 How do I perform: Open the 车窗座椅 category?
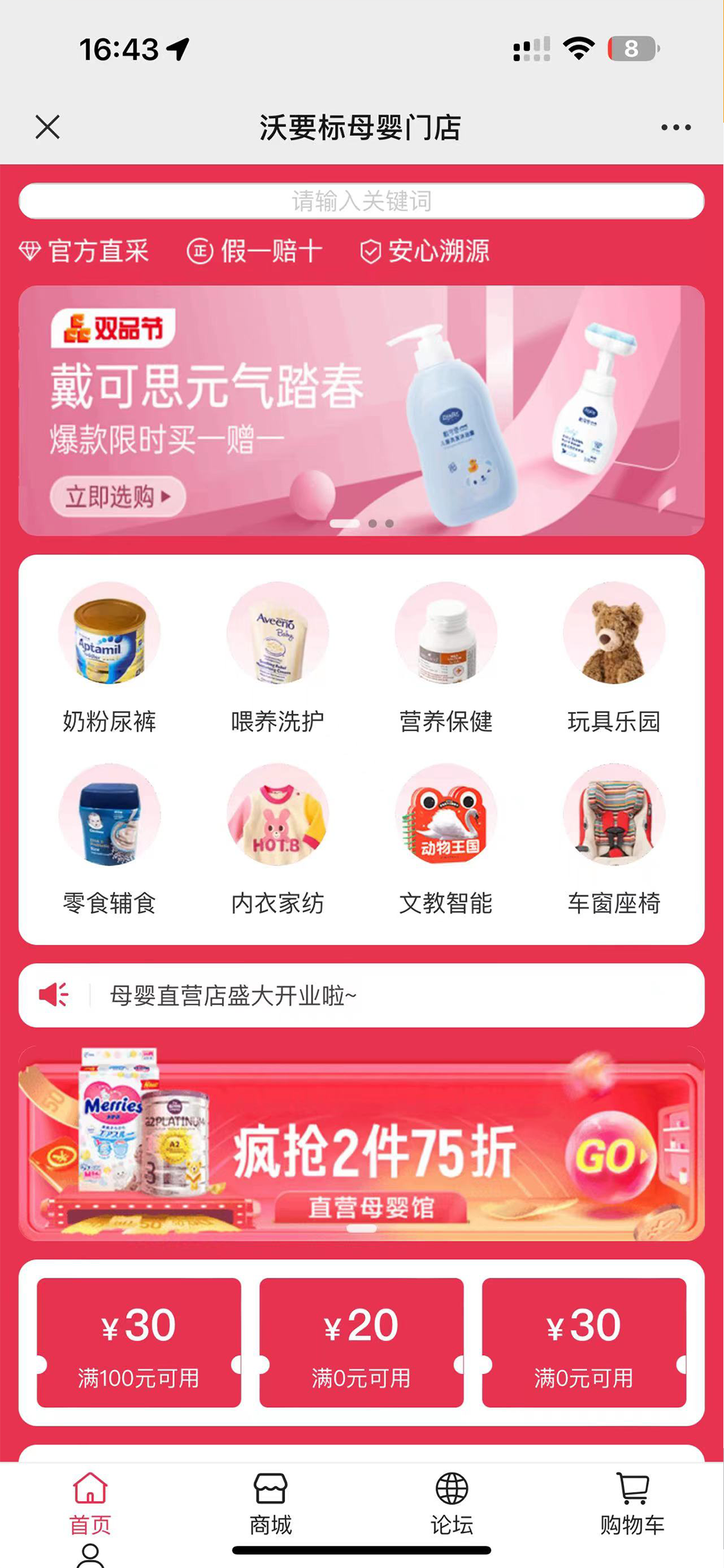pos(614,839)
